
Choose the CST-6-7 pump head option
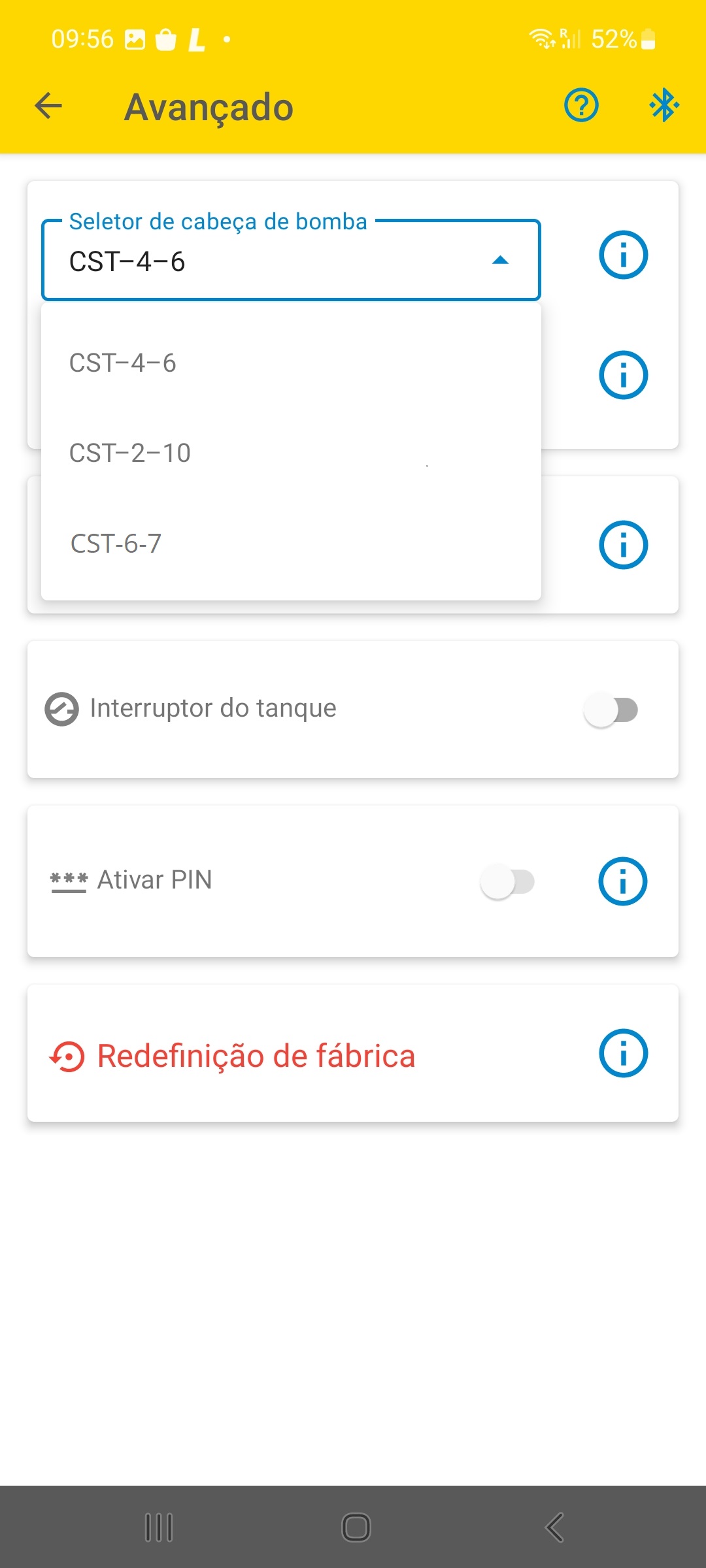point(291,544)
